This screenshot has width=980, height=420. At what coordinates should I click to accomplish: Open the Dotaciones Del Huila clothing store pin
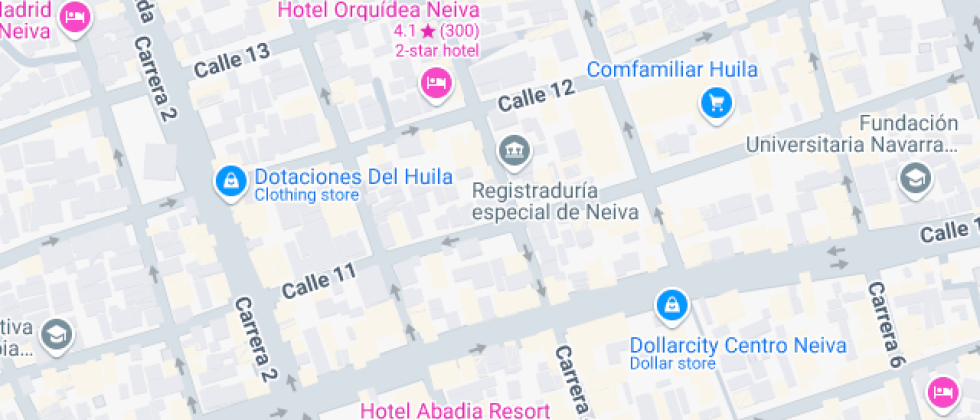click(x=231, y=181)
